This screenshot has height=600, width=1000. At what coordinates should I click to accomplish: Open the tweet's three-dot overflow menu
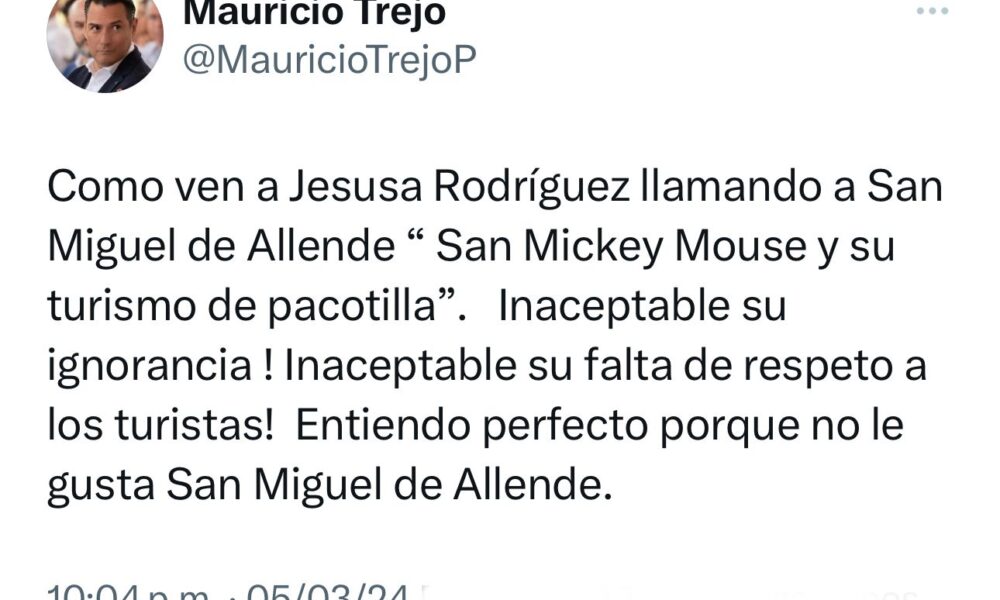click(x=932, y=10)
